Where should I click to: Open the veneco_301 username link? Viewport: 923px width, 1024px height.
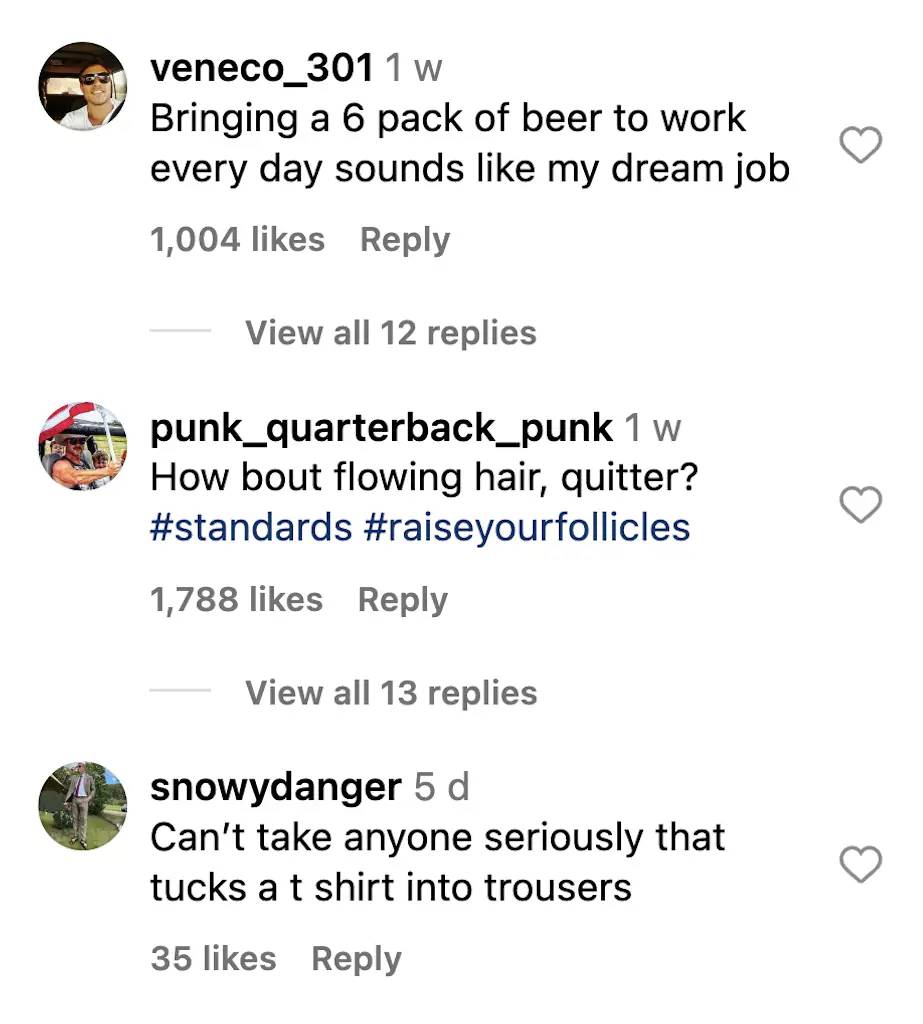[x=261, y=68]
